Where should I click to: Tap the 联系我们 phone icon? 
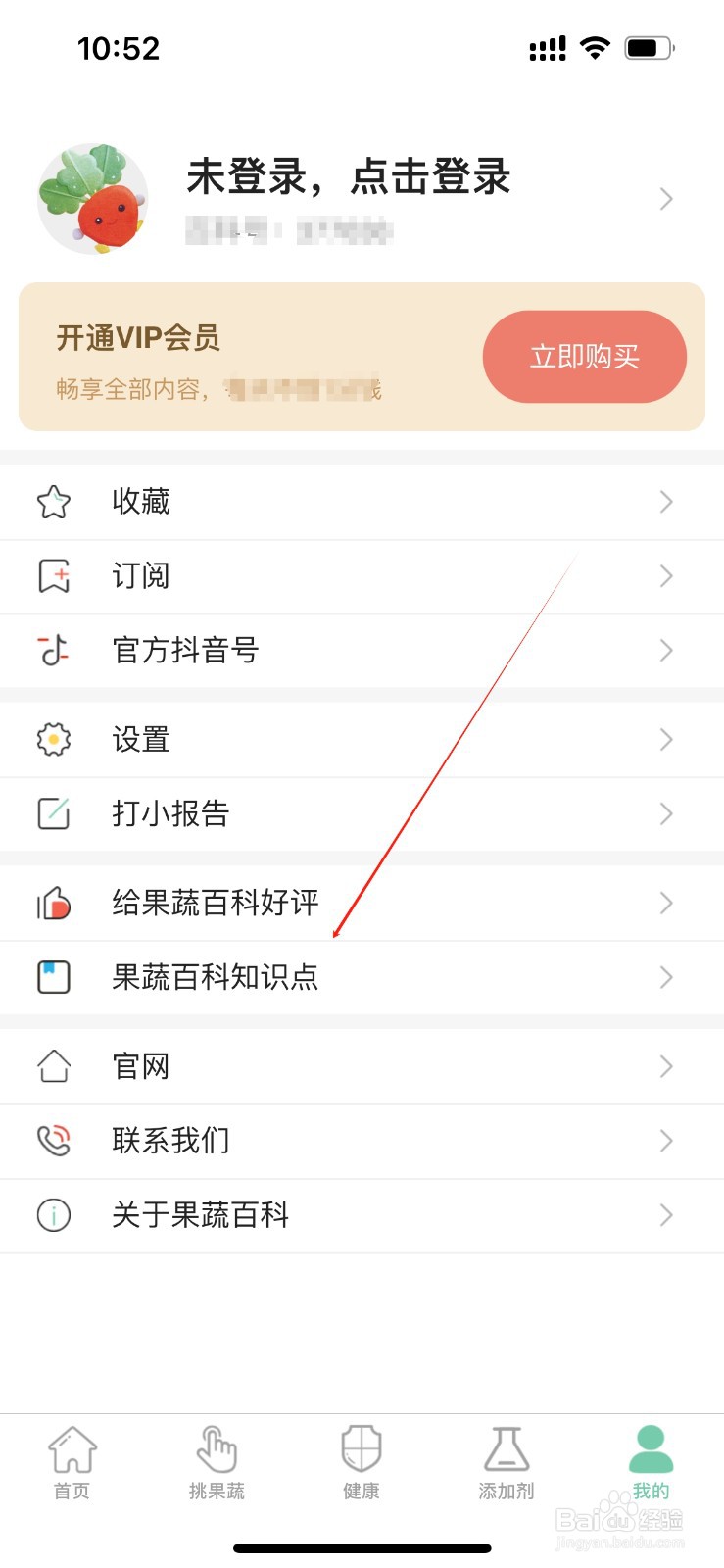coord(54,1141)
